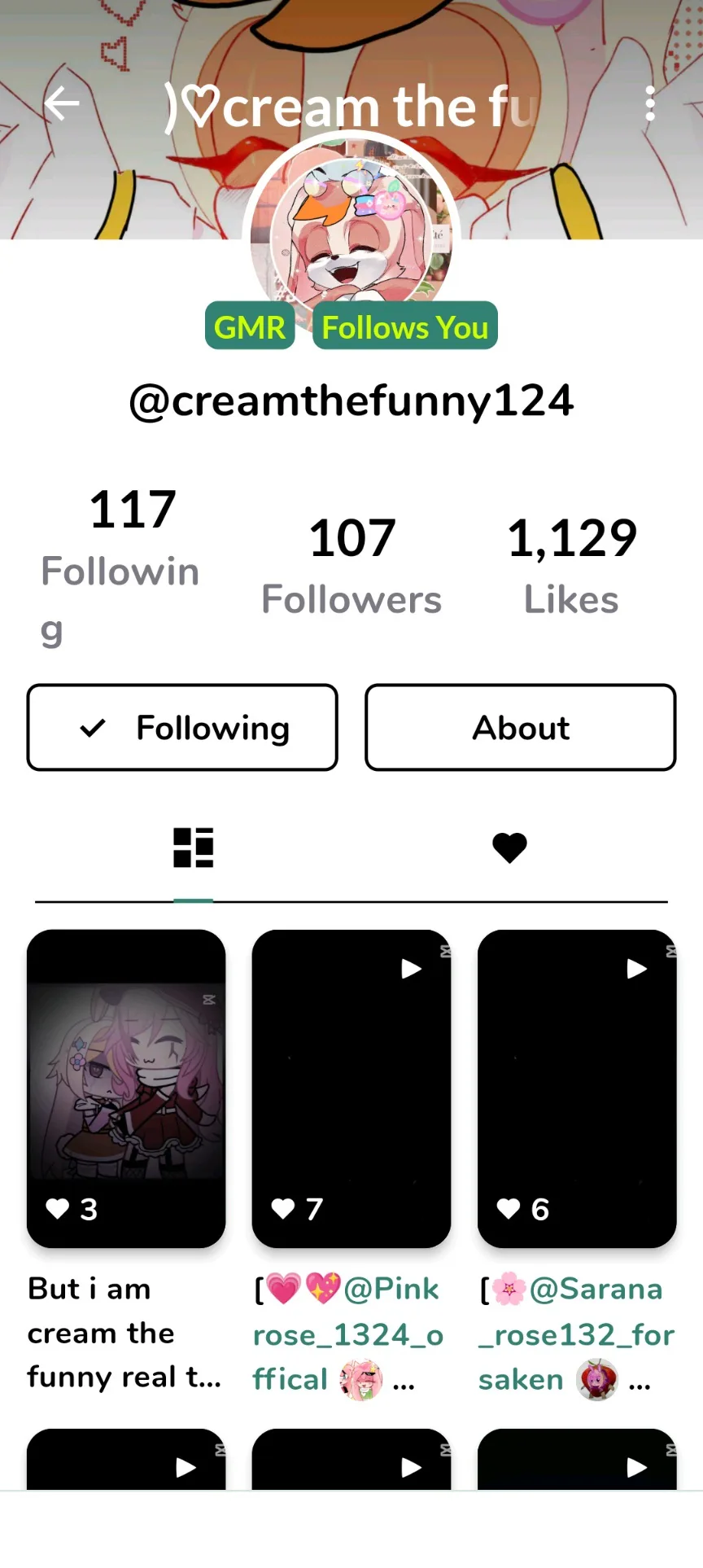This screenshot has height=1568, width=703.
Task: Open the three-dot overflow menu
Action: tap(649, 103)
